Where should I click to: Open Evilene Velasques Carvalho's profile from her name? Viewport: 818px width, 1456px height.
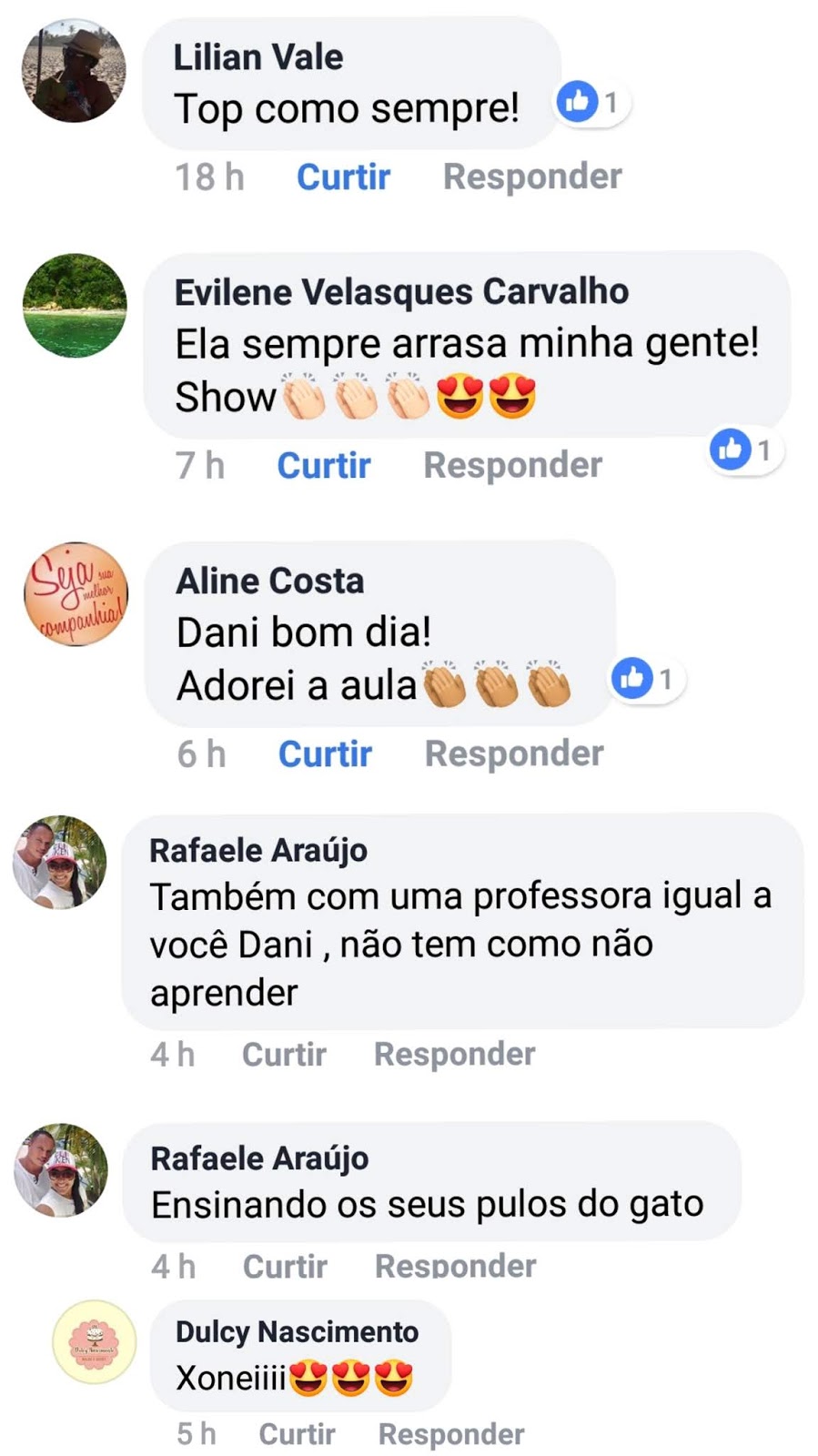tap(401, 292)
